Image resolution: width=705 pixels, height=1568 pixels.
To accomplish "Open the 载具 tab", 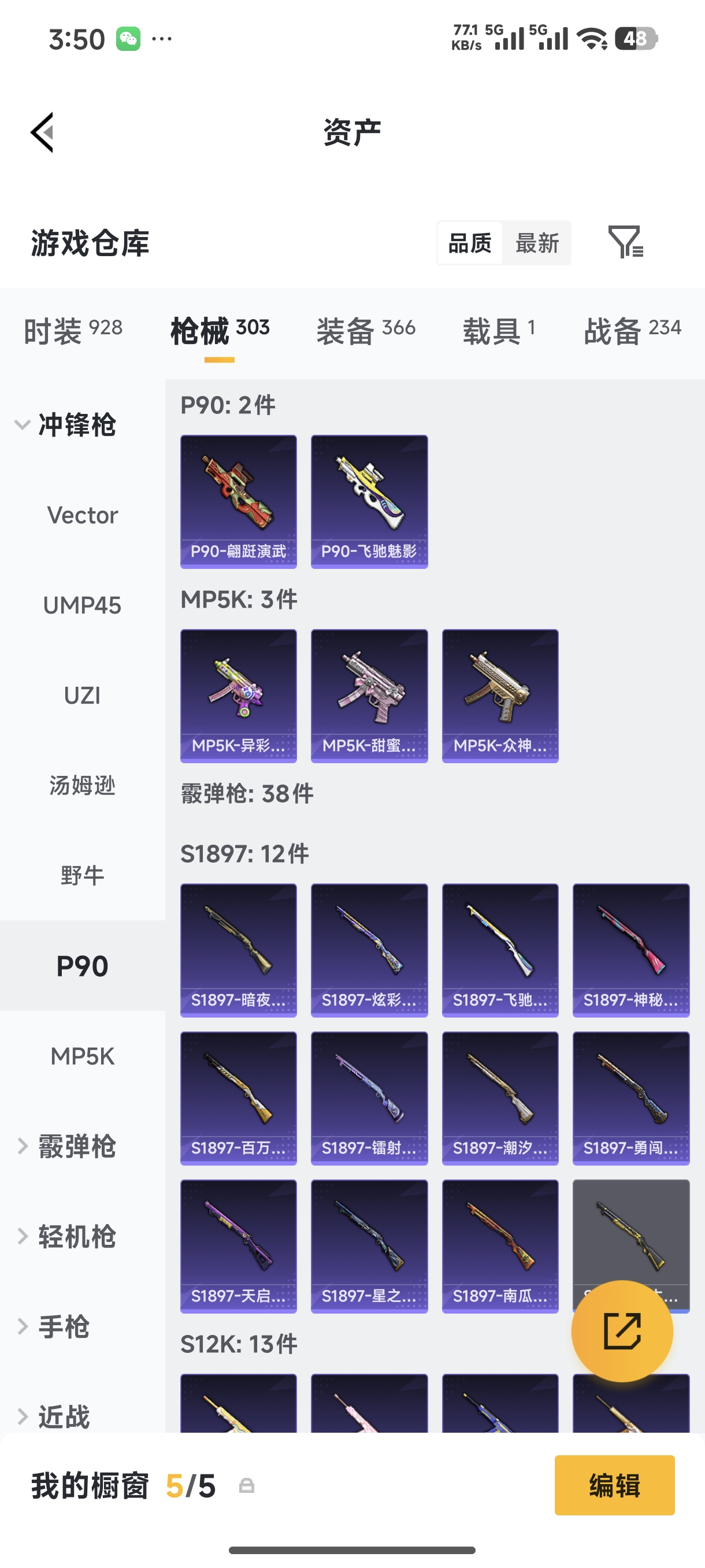I will (499, 331).
